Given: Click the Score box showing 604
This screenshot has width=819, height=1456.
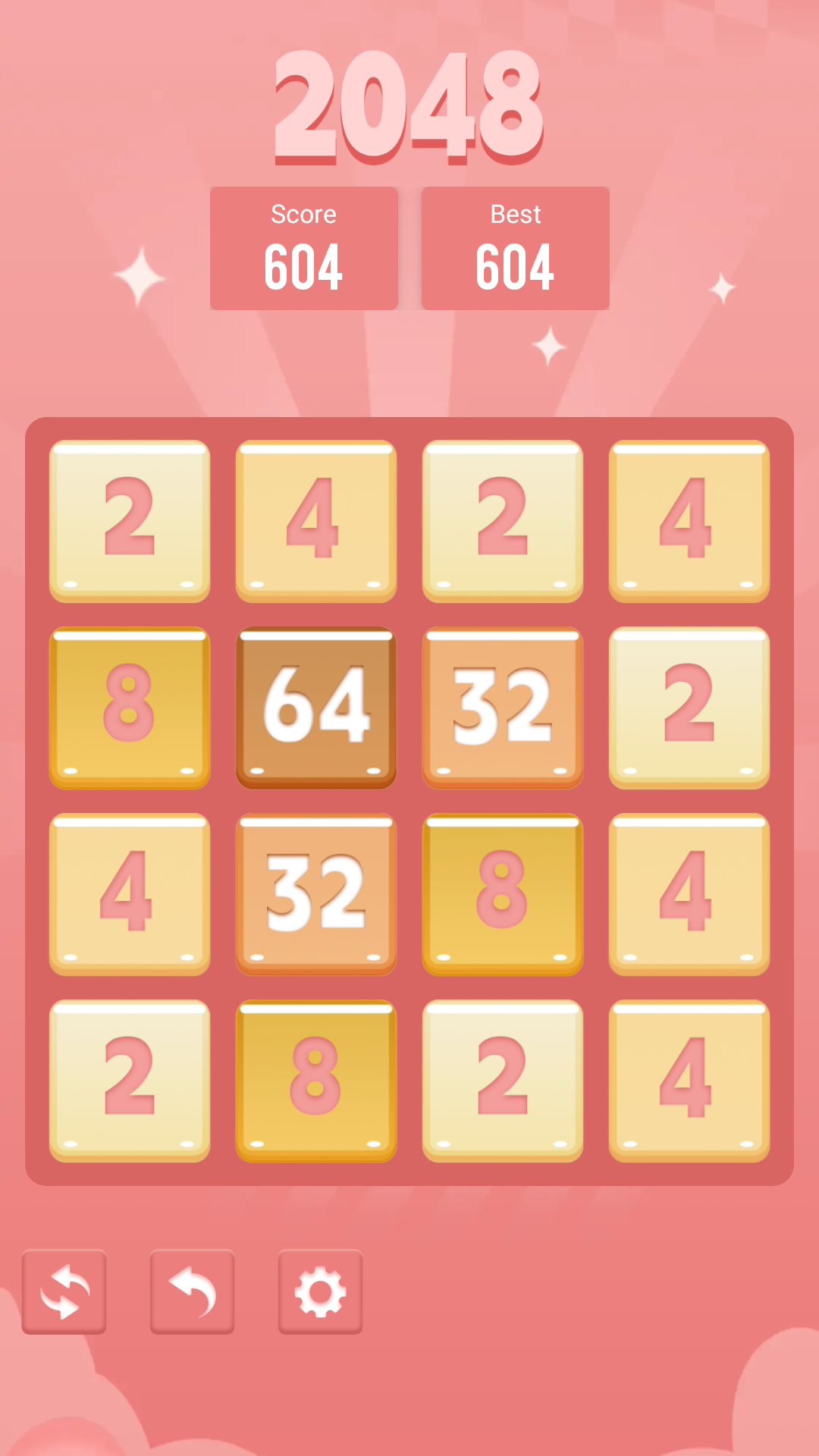Looking at the screenshot, I should coord(304,246).
